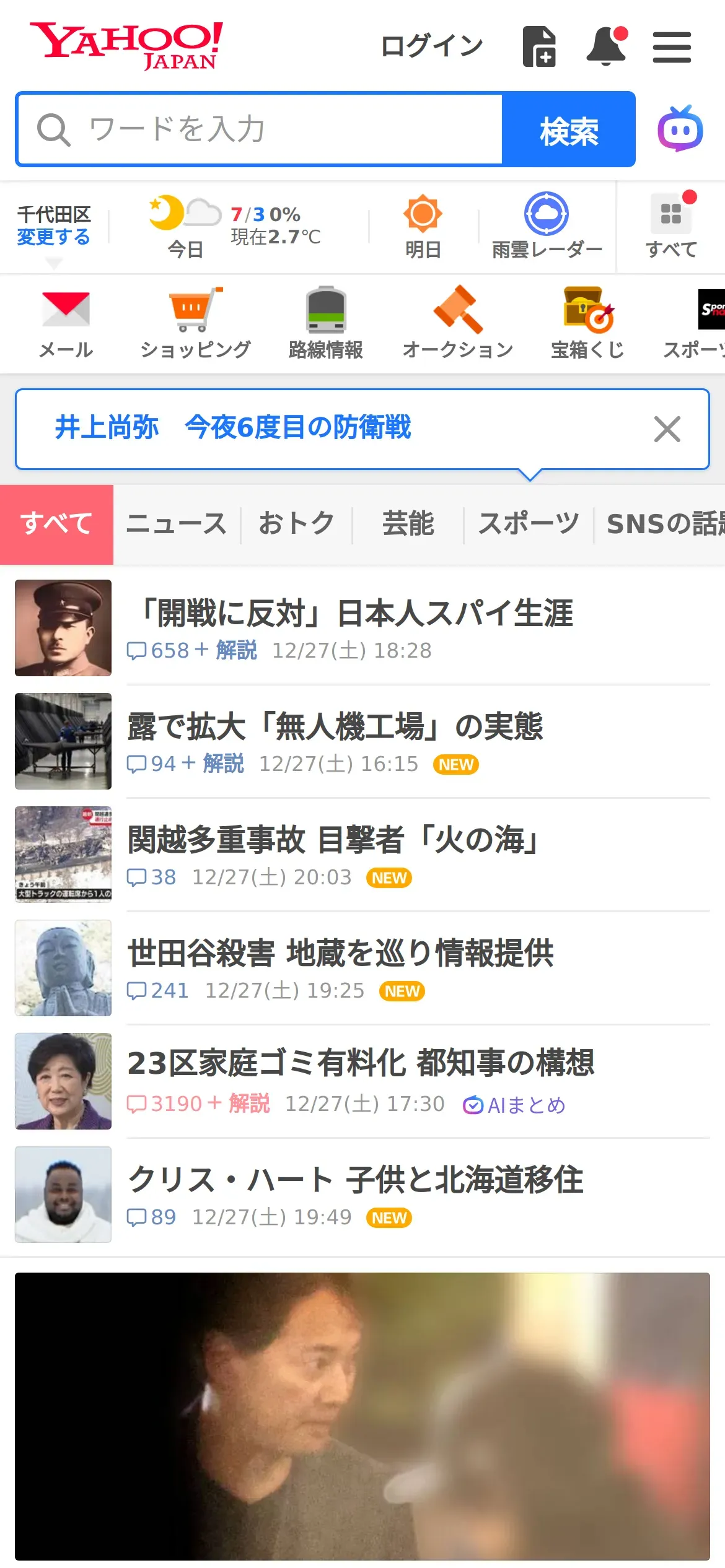
Task: Open メール mail service
Action: (66, 323)
